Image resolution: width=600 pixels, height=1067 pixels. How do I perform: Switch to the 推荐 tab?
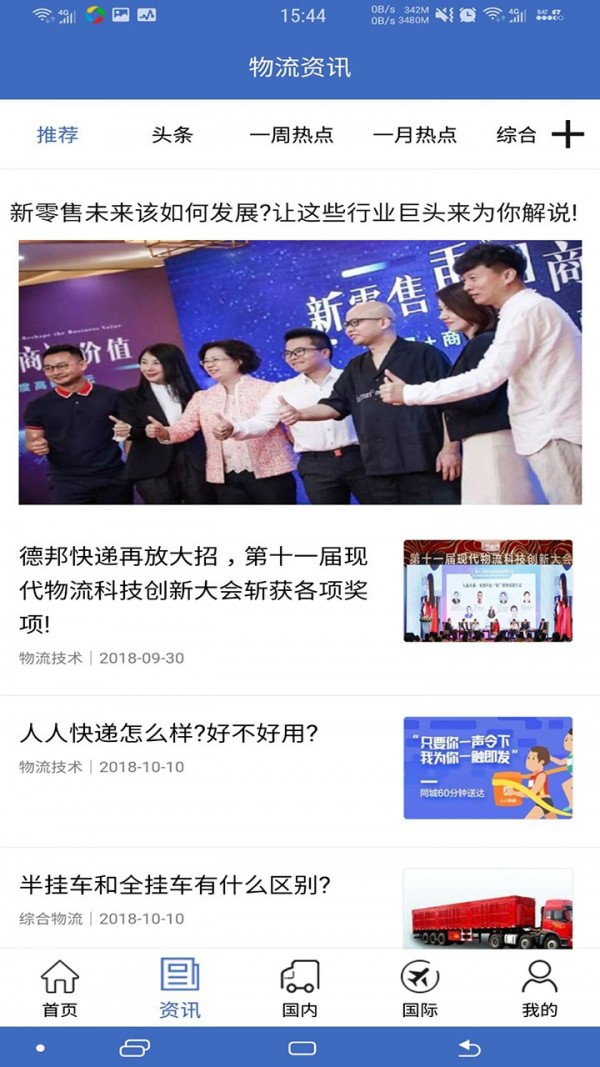click(x=57, y=135)
